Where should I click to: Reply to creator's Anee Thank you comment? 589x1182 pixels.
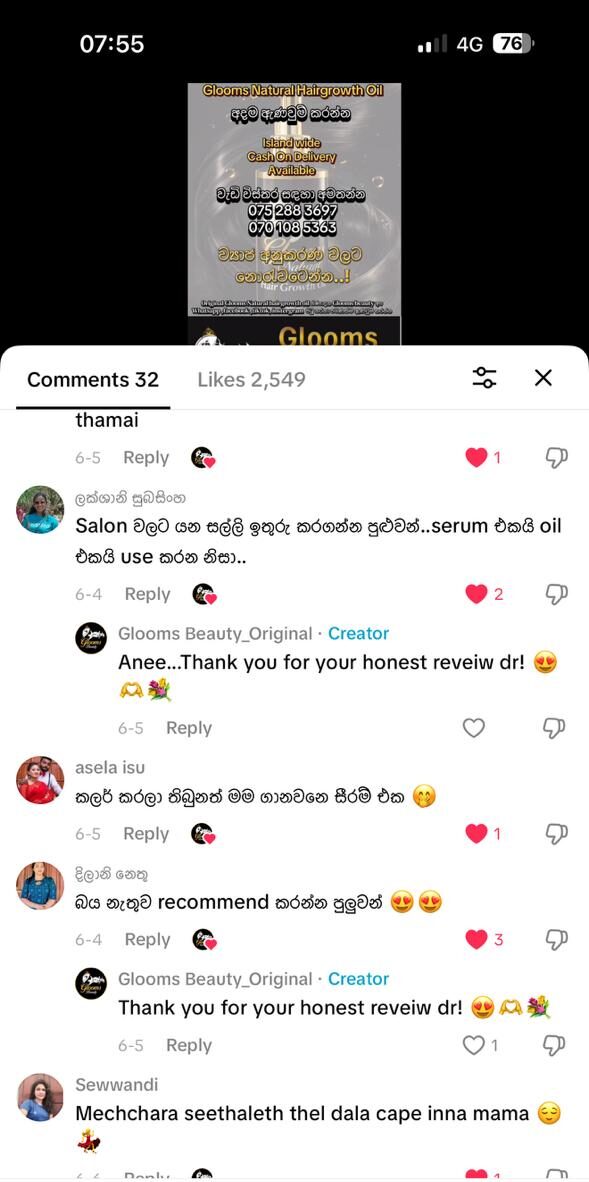click(189, 728)
